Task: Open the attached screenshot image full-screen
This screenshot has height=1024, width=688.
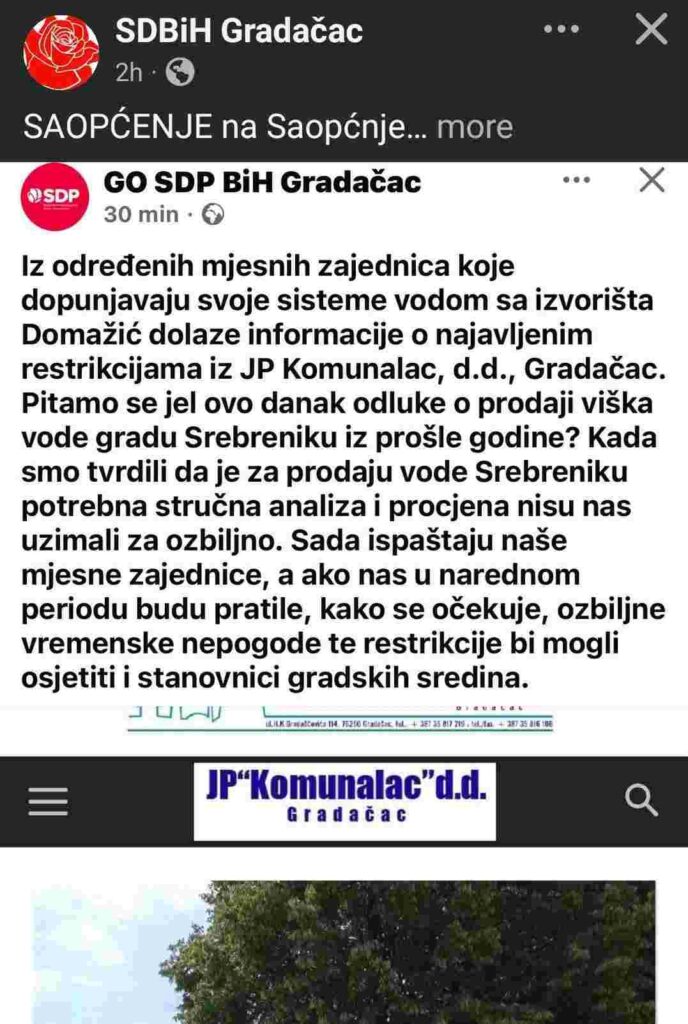Action: 344,592
